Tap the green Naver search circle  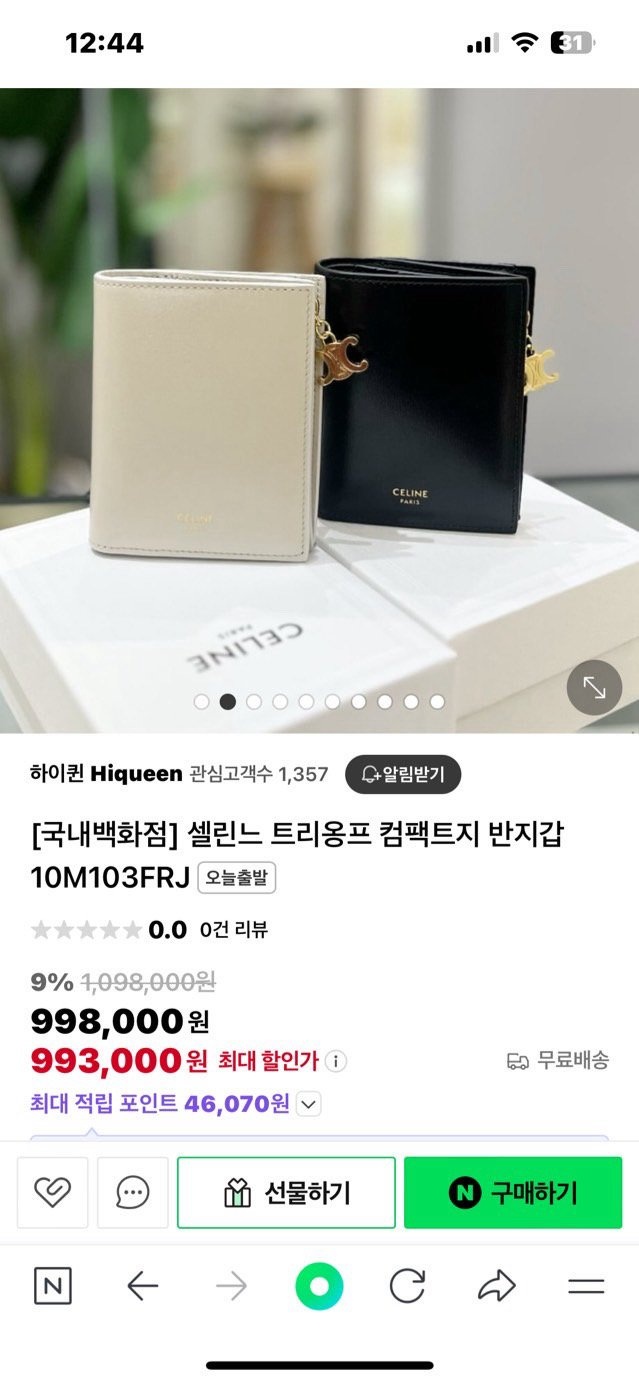[x=319, y=1286]
